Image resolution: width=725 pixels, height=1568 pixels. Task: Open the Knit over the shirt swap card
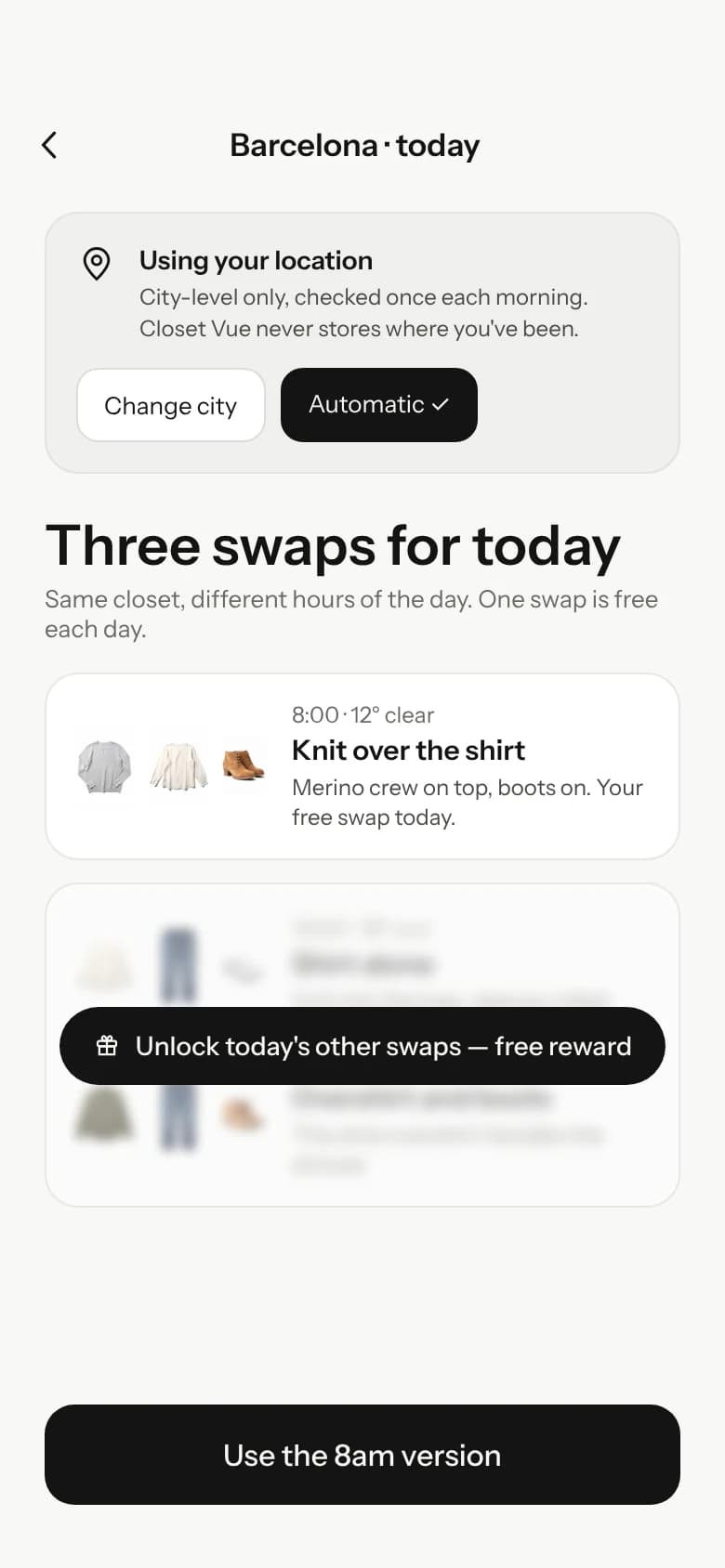[362, 766]
